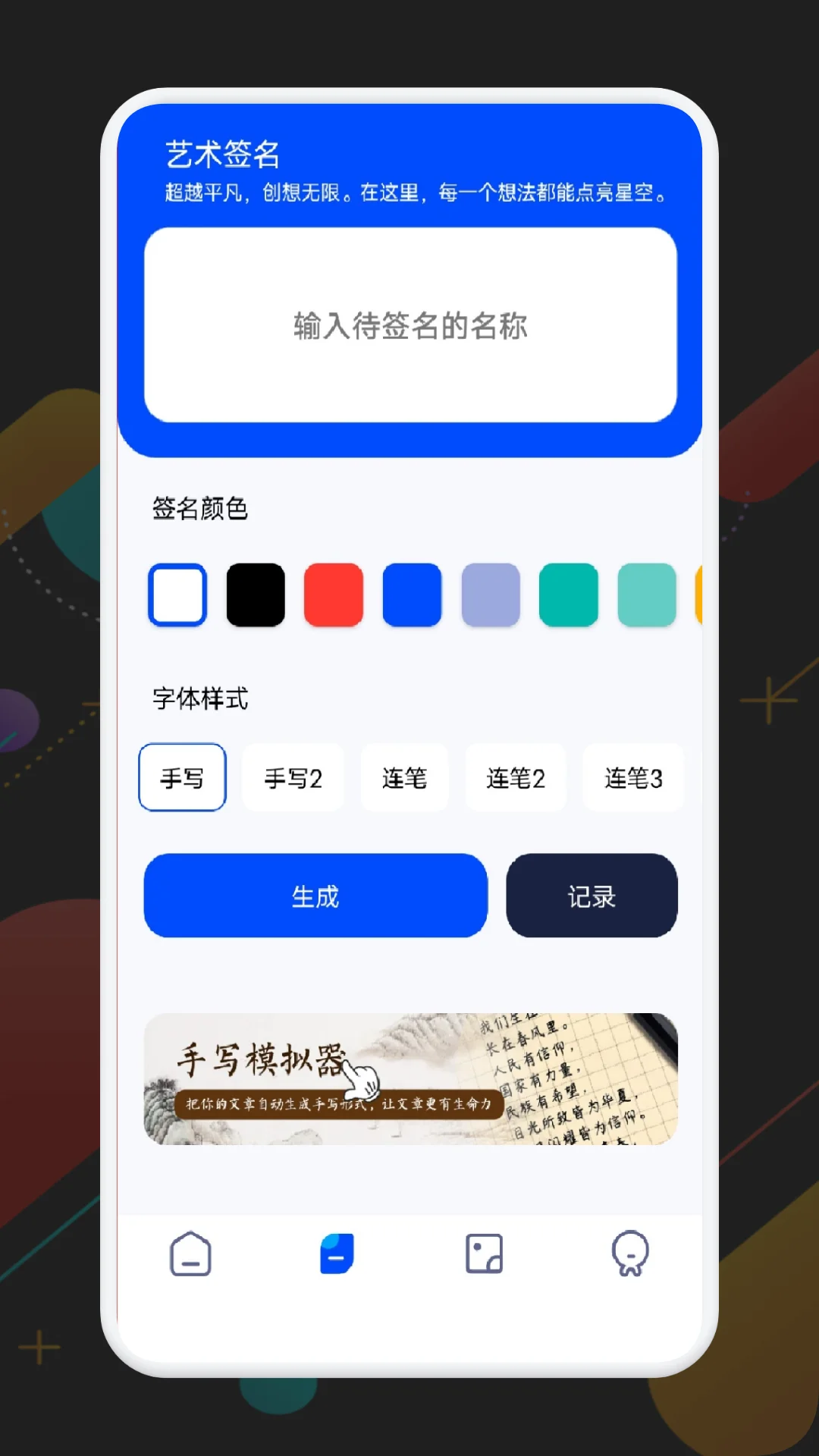Viewport: 819px width, 1456px height.
Task: Open the 记录 records button
Action: coord(591,896)
